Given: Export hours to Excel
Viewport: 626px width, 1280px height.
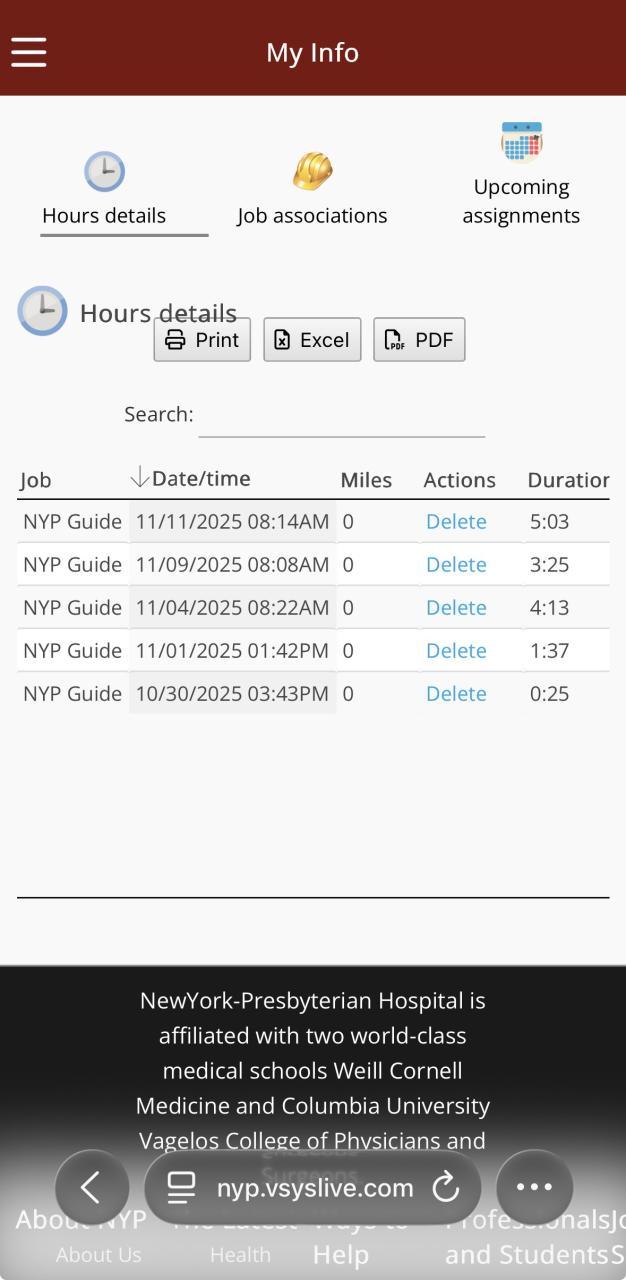Looking at the screenshot, I should click(x=312, y=340).
